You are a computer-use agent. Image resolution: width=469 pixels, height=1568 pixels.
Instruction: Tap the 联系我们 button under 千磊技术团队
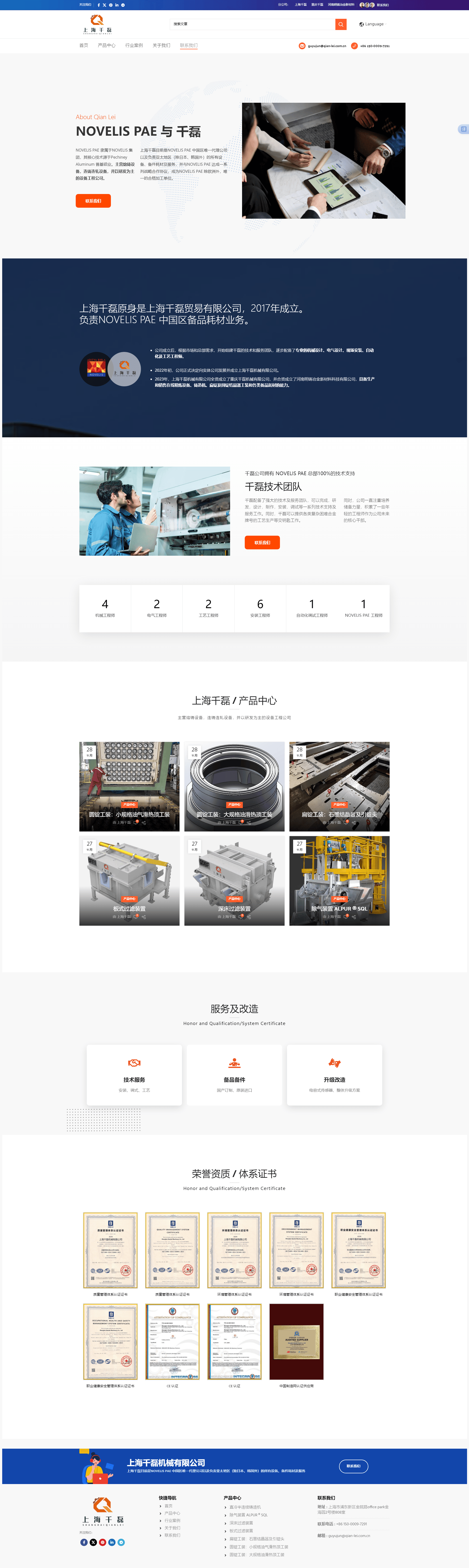(262, 542)
